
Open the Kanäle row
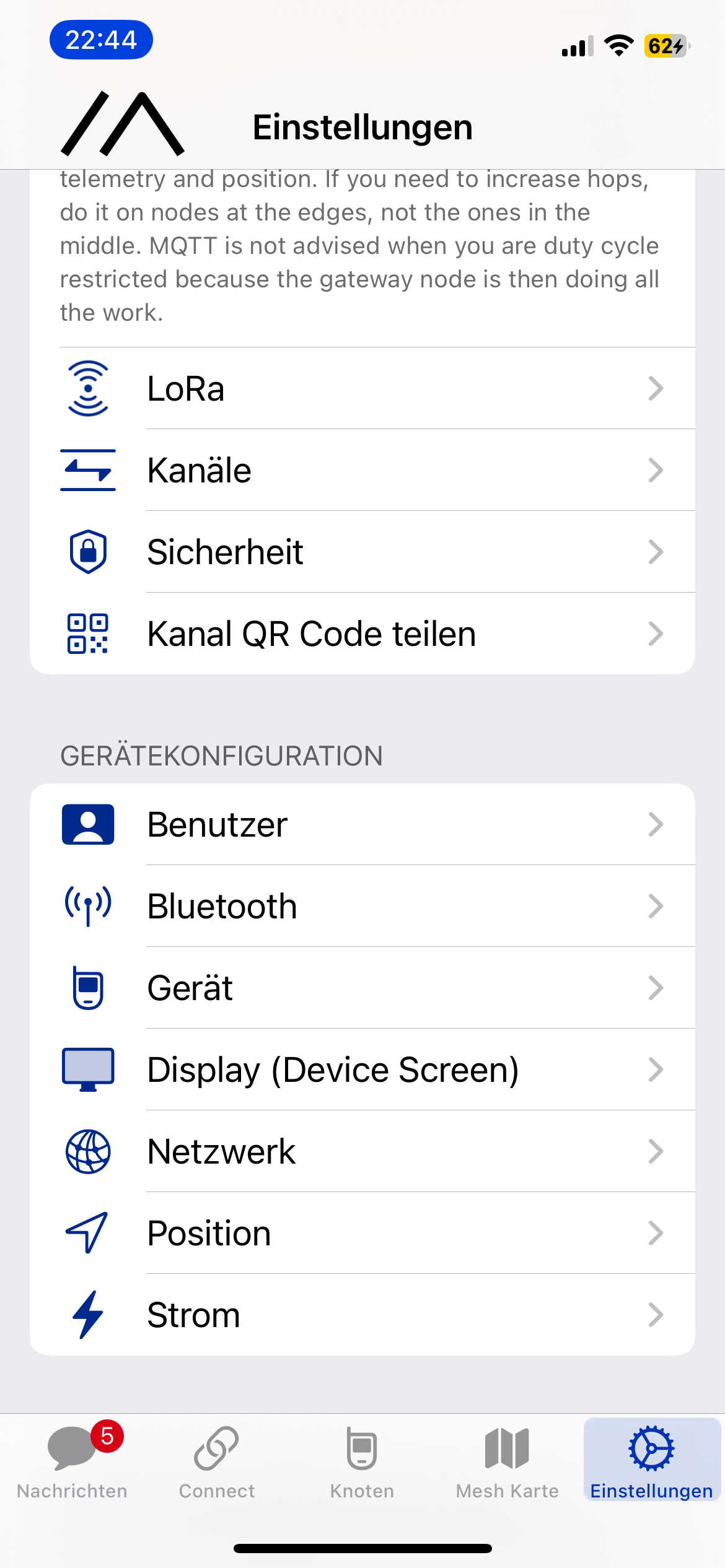coord(362,471)
